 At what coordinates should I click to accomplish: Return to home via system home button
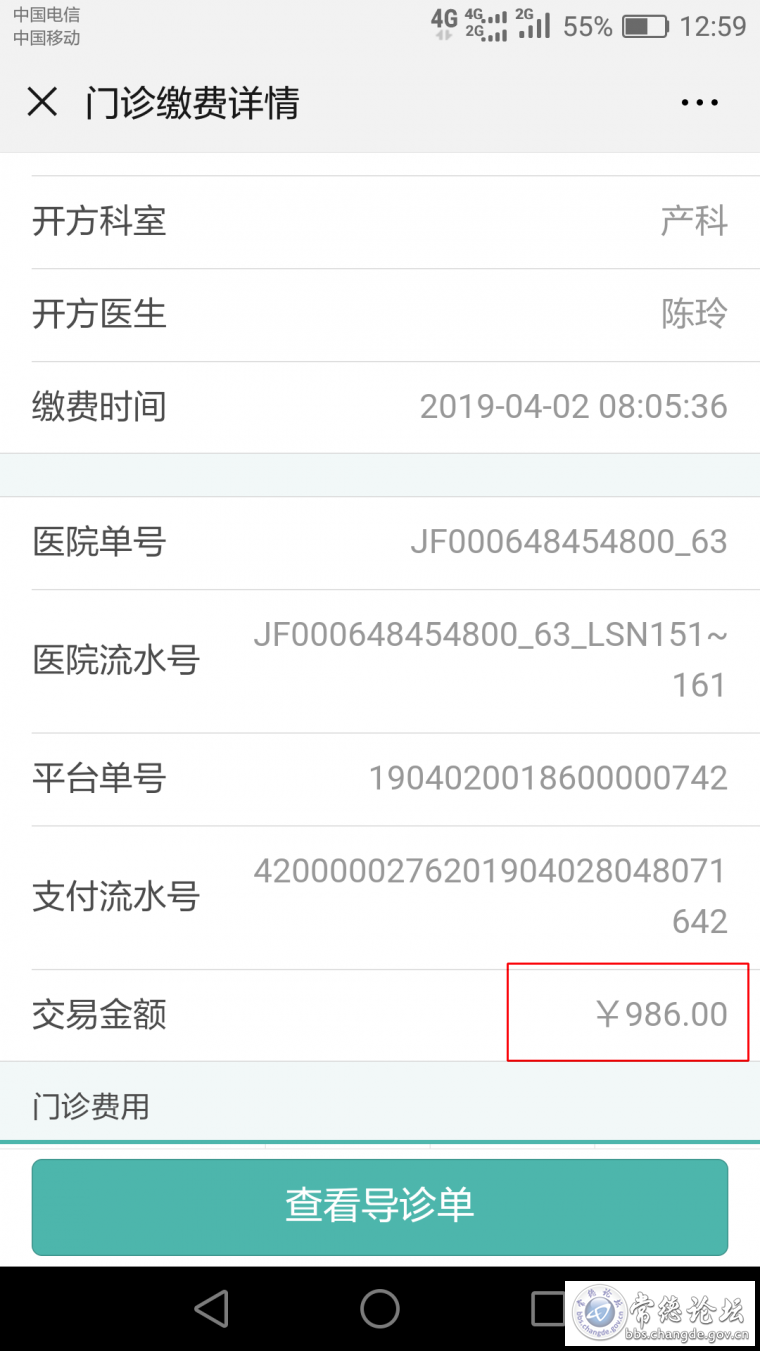pos(380,1308)
